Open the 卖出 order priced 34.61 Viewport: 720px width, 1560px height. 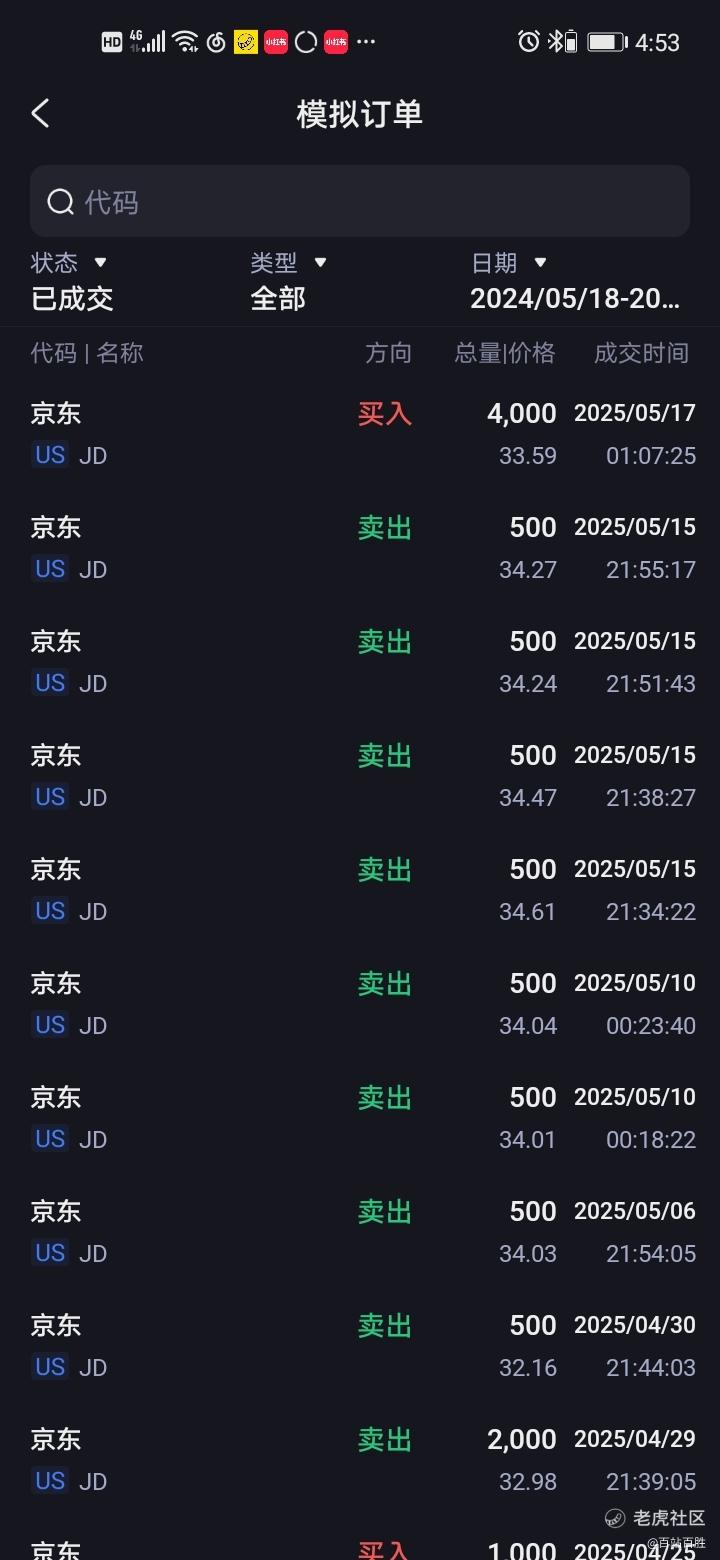point(360,890)
